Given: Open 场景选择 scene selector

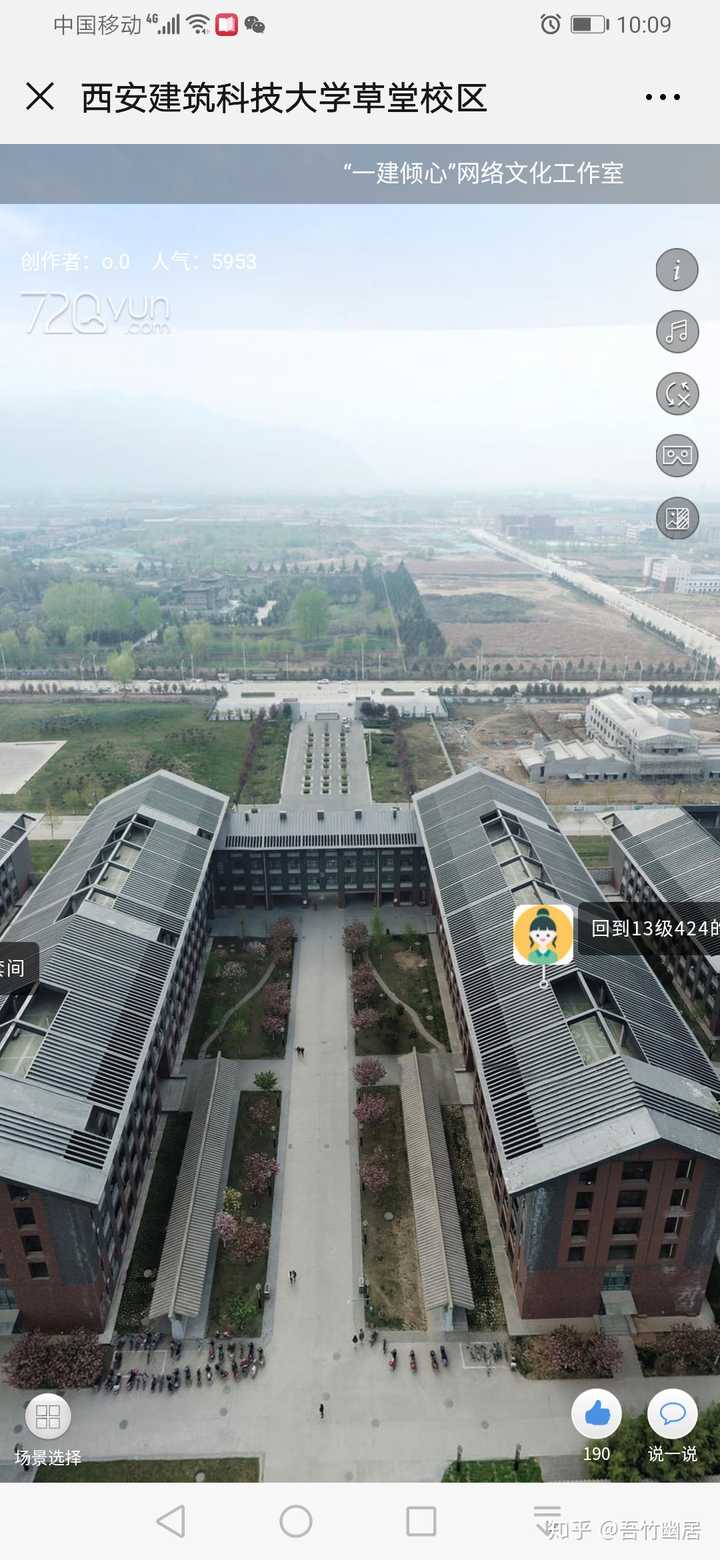Looking at the screenshot, I should click(x=47, y=1418).
